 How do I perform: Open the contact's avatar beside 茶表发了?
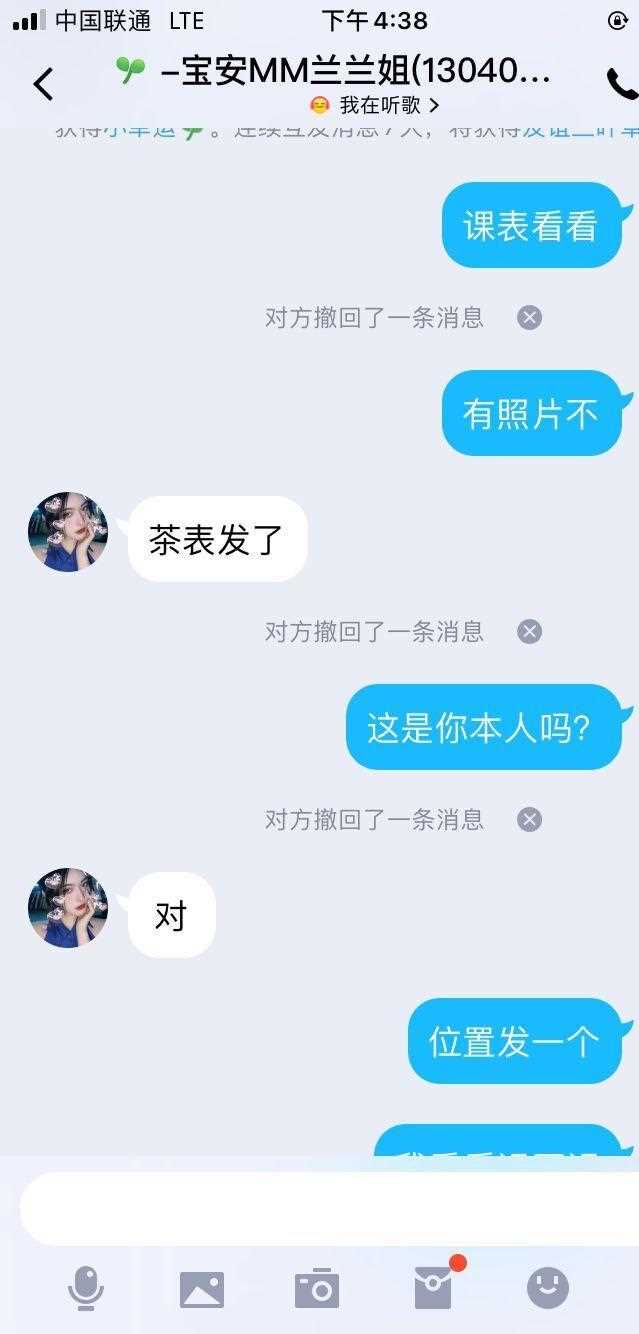(x=68, y=532)
